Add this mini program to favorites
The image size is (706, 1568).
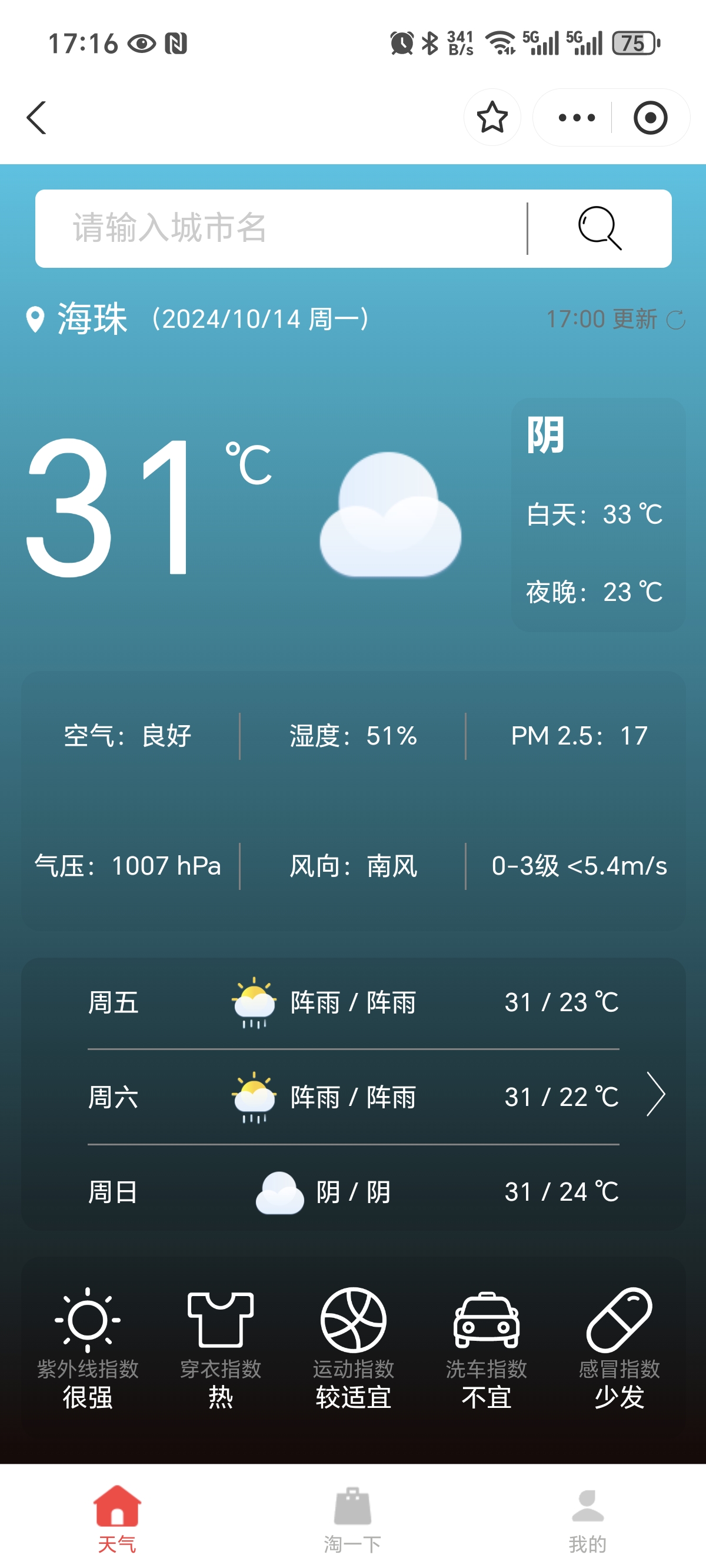point(492,118)
